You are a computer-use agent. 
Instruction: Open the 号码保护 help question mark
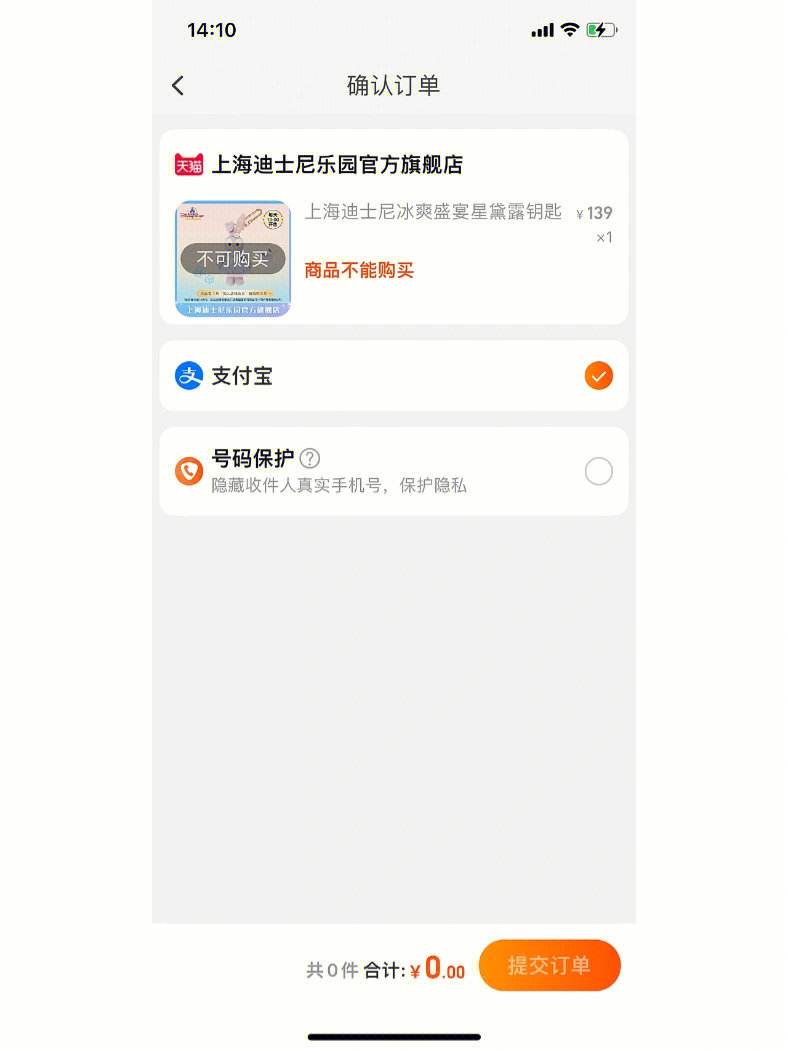pyautogui.click(x=310, y=459)
